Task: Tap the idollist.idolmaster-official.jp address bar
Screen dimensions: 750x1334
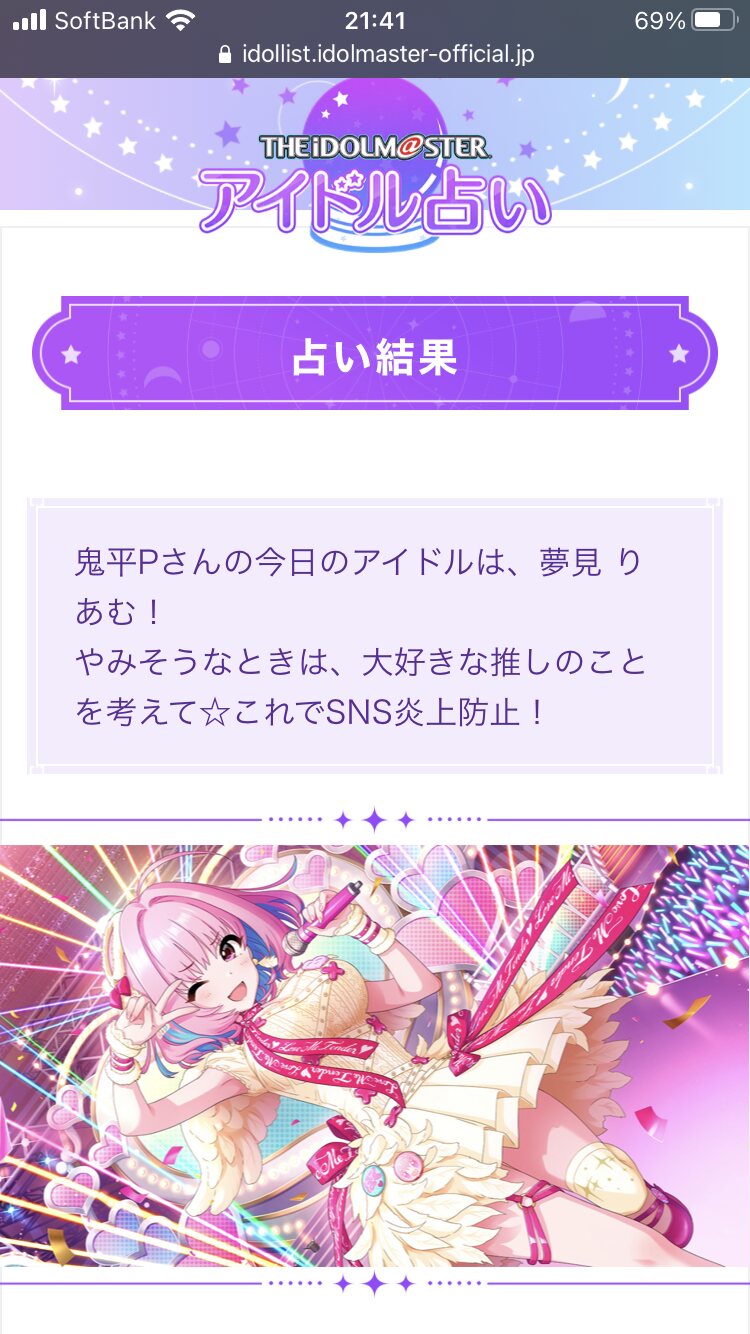Action: (x=375, y=56)
